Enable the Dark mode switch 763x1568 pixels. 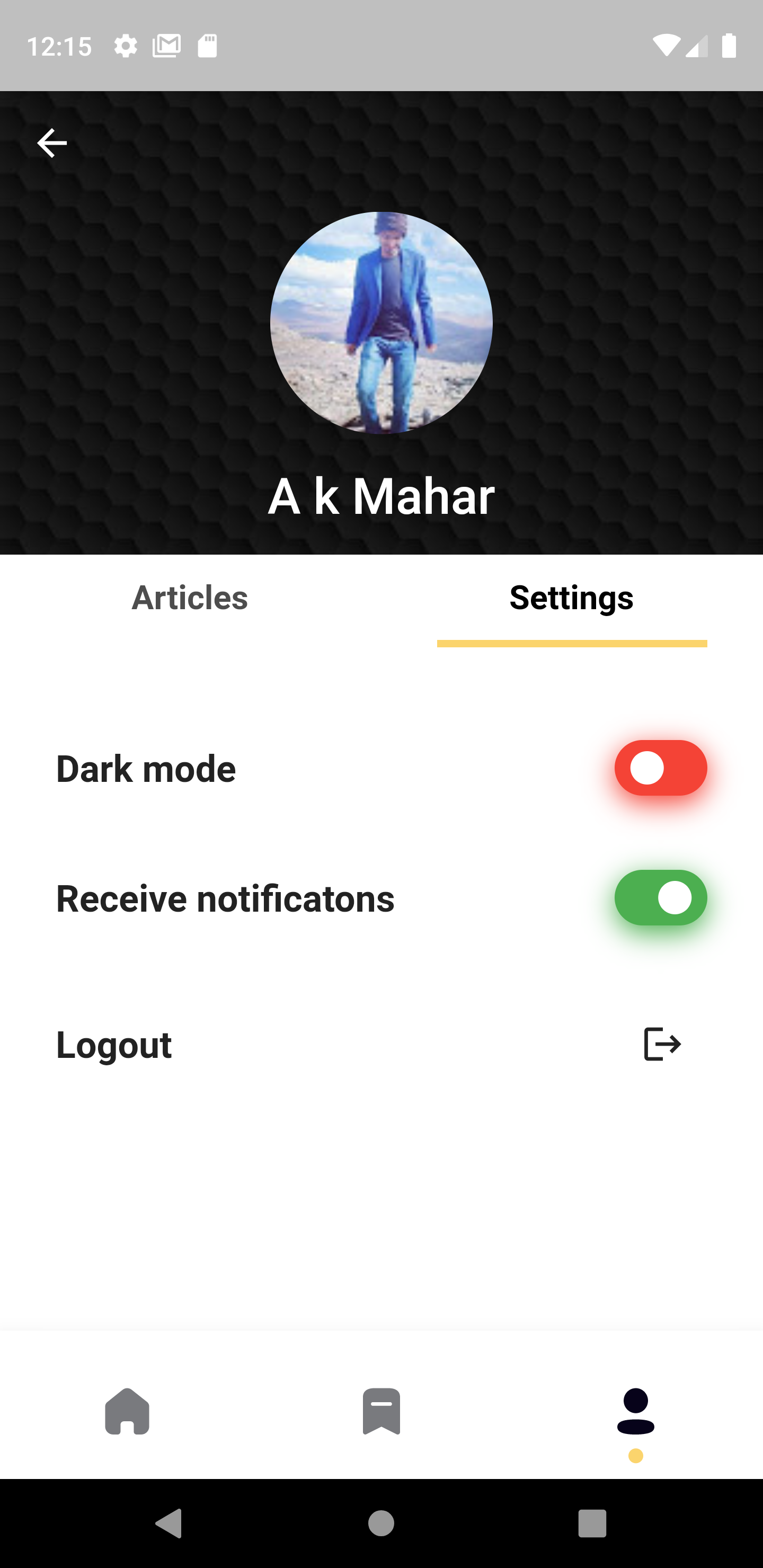pos(660,768)
